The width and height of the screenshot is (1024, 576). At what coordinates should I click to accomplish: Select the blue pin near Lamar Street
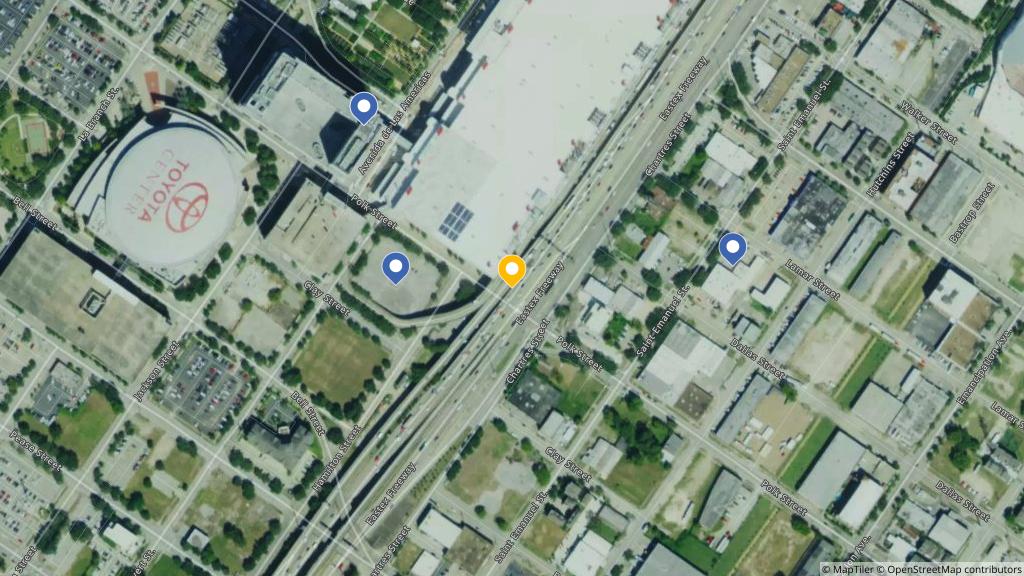click(733, 248)
